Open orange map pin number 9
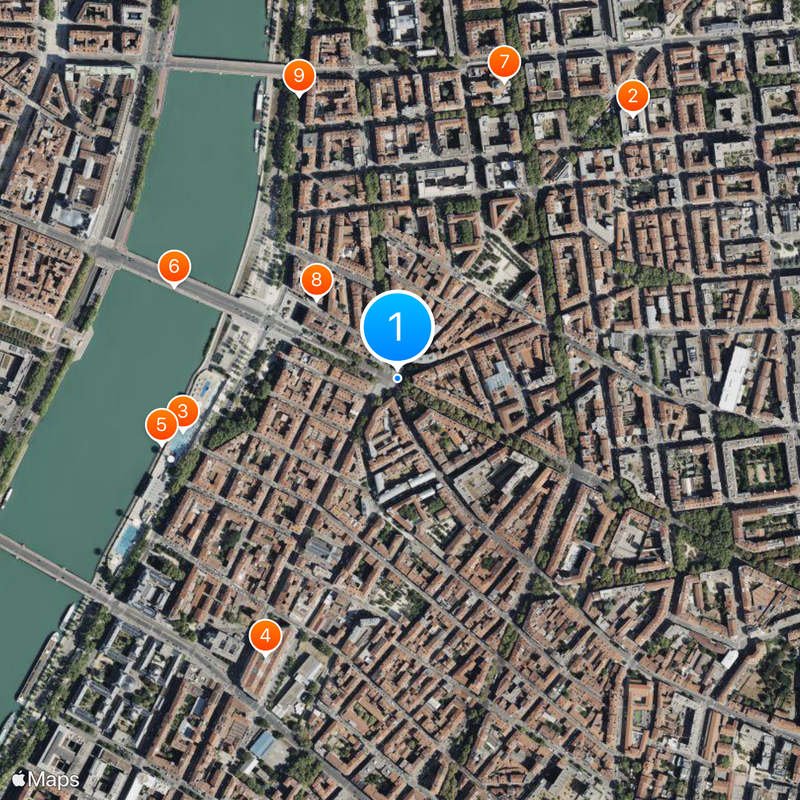This screenshot has height=800, width=800. pyautogui.click(x=298, y=74)
